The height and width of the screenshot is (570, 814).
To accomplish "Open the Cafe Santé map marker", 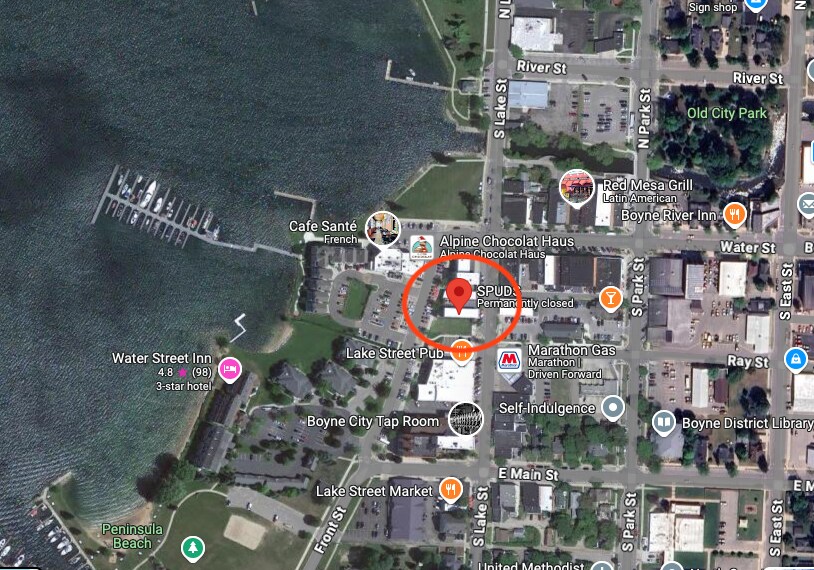I will coord(382,228).
